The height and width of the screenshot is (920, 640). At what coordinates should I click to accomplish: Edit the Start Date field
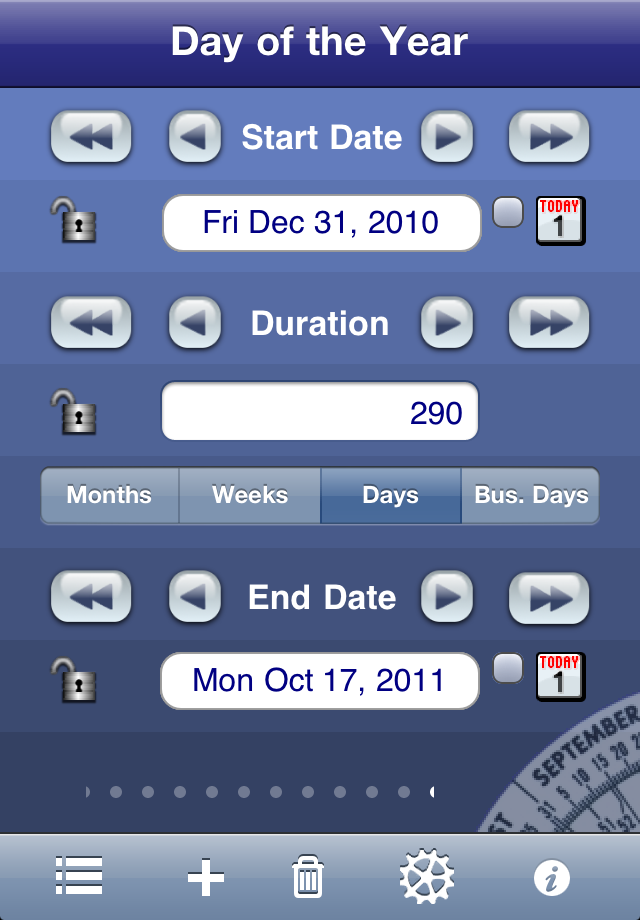[321, 222]
